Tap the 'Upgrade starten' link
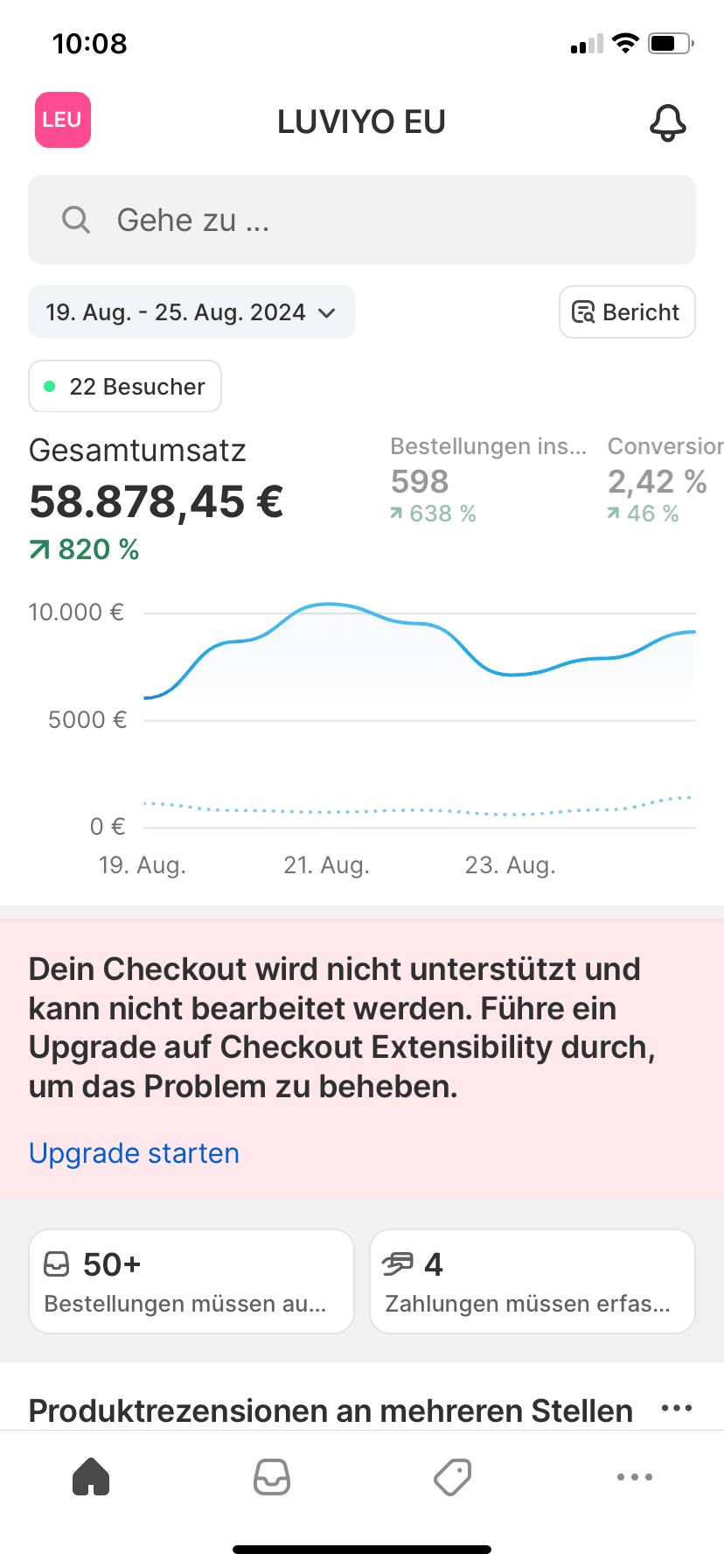The image size is (724, 1568). click(x=134, y=1153)
